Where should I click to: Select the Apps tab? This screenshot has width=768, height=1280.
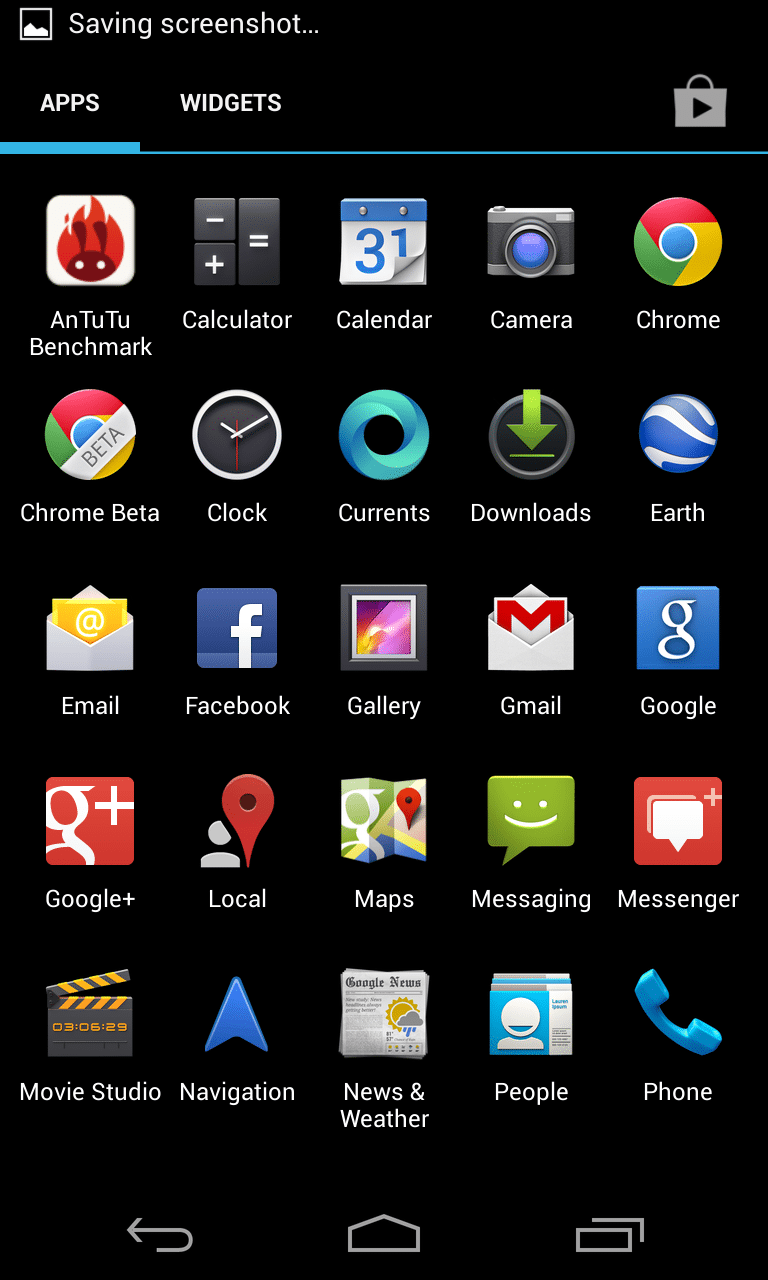click(x=70, y=103)
